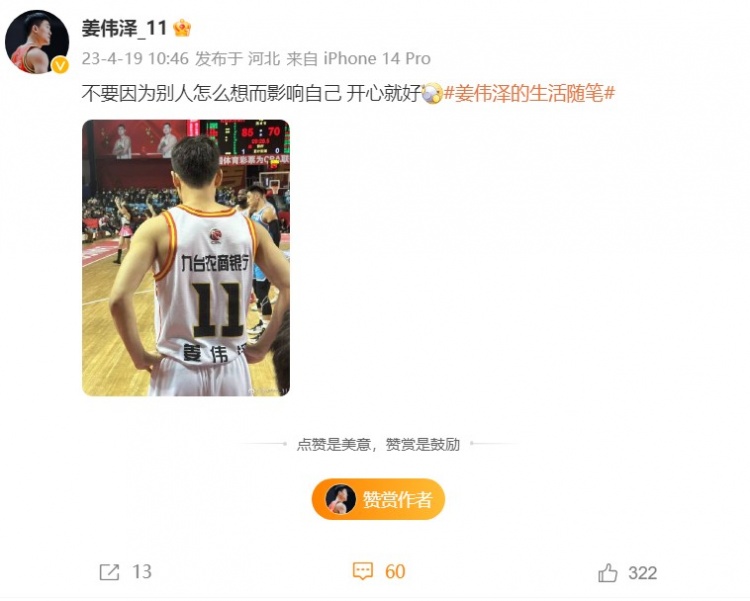Open the hashtag #姜伟泽的生活随笔#
Image resolution: width=750 pixels, height=601 pixels.
pos(529,93)
